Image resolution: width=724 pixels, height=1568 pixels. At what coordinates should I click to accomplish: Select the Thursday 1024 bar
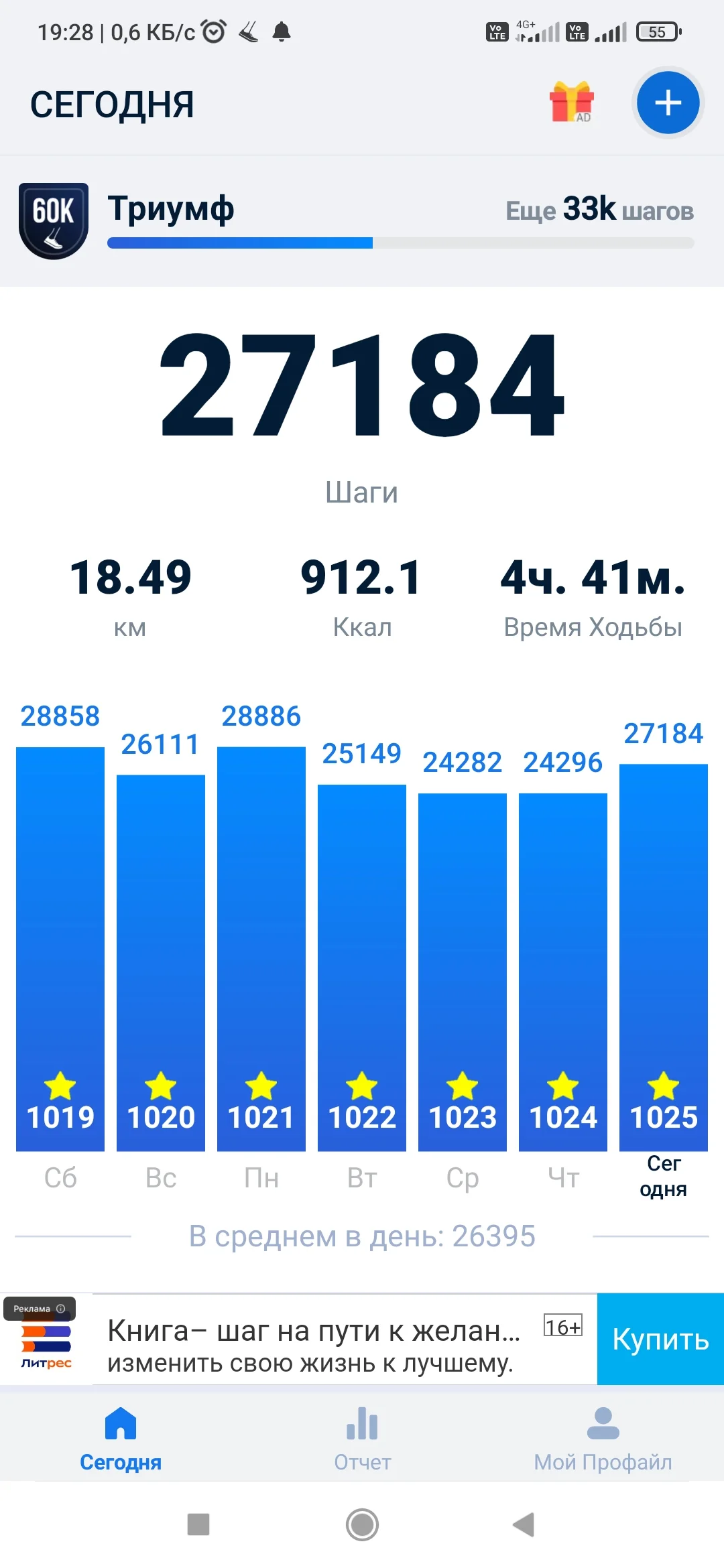click(x=563, y=972)
